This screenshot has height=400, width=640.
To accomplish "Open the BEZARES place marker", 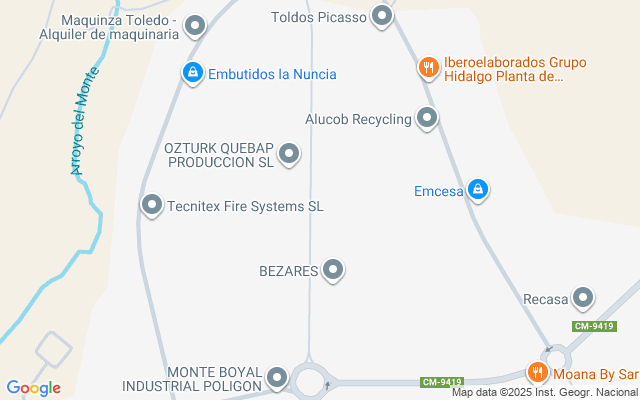I will (x=333, y=270).
